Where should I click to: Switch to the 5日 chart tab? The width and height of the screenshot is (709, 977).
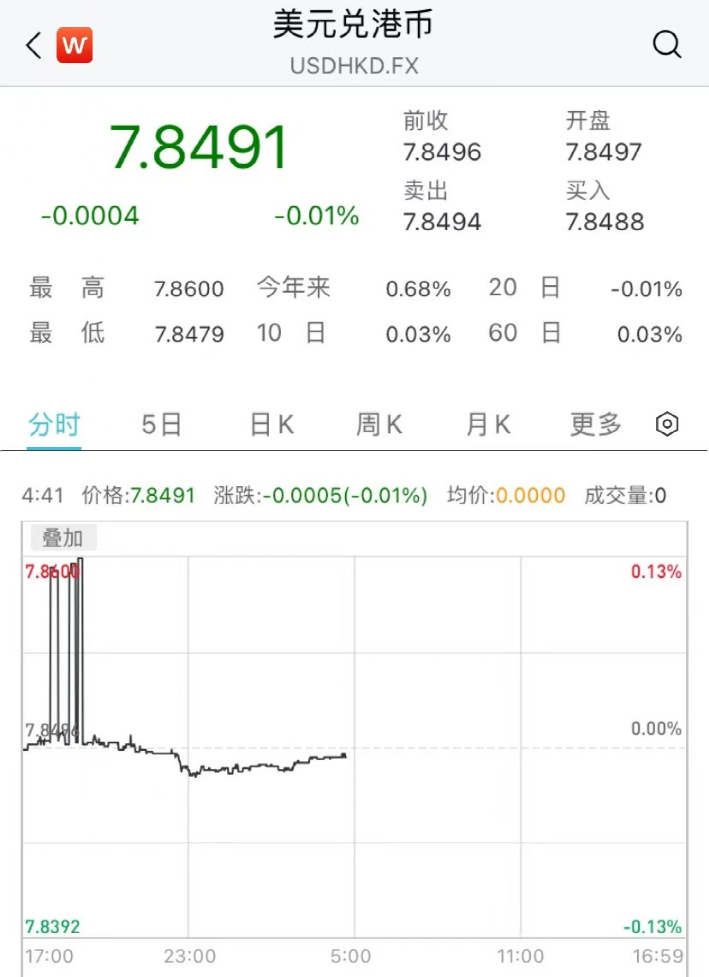162,424
